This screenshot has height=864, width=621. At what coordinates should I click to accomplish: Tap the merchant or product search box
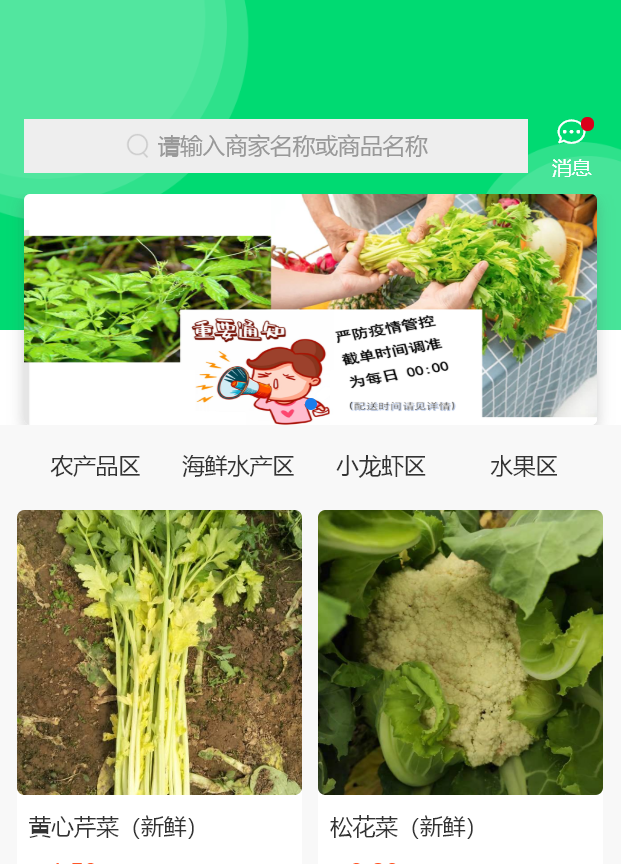(x=276, y=146)
